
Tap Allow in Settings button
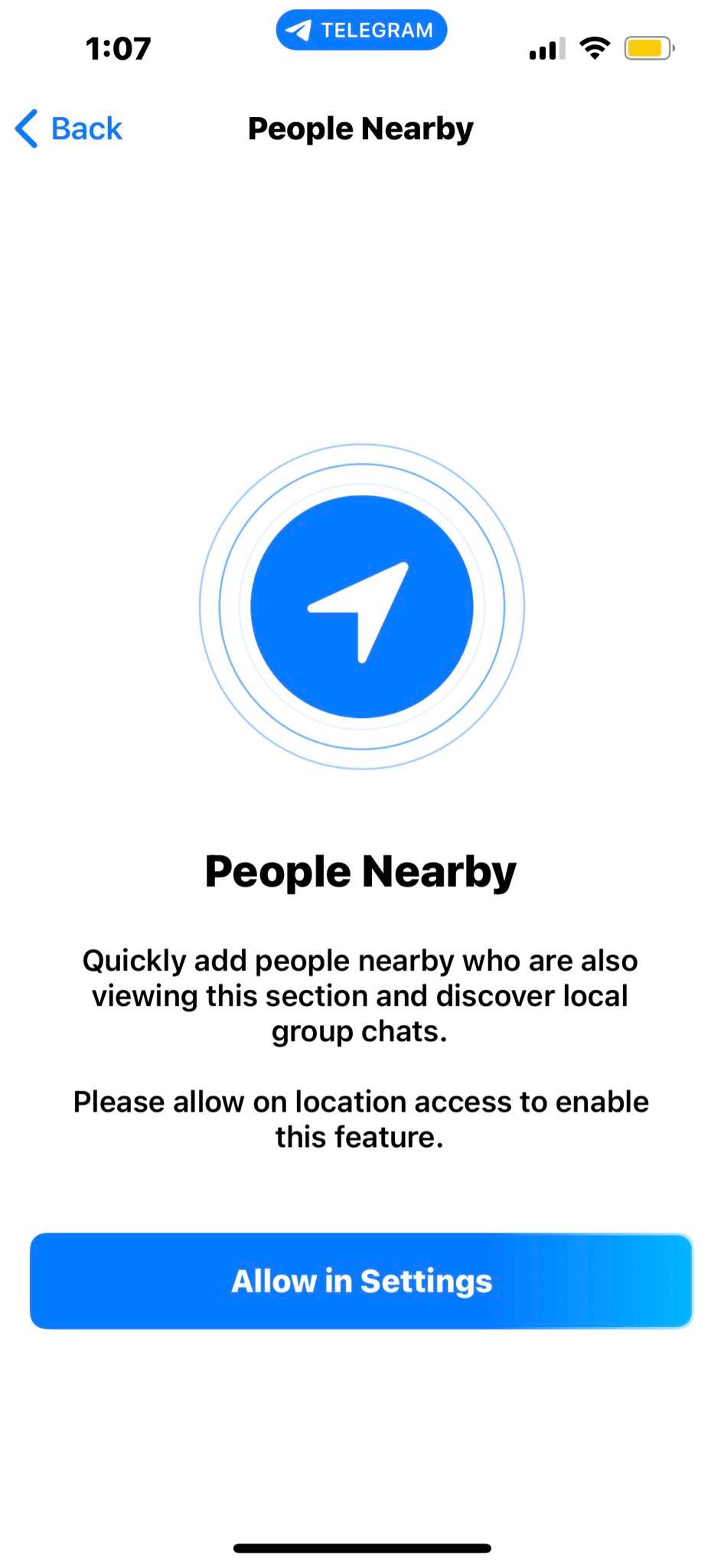tap(361, 1281)
